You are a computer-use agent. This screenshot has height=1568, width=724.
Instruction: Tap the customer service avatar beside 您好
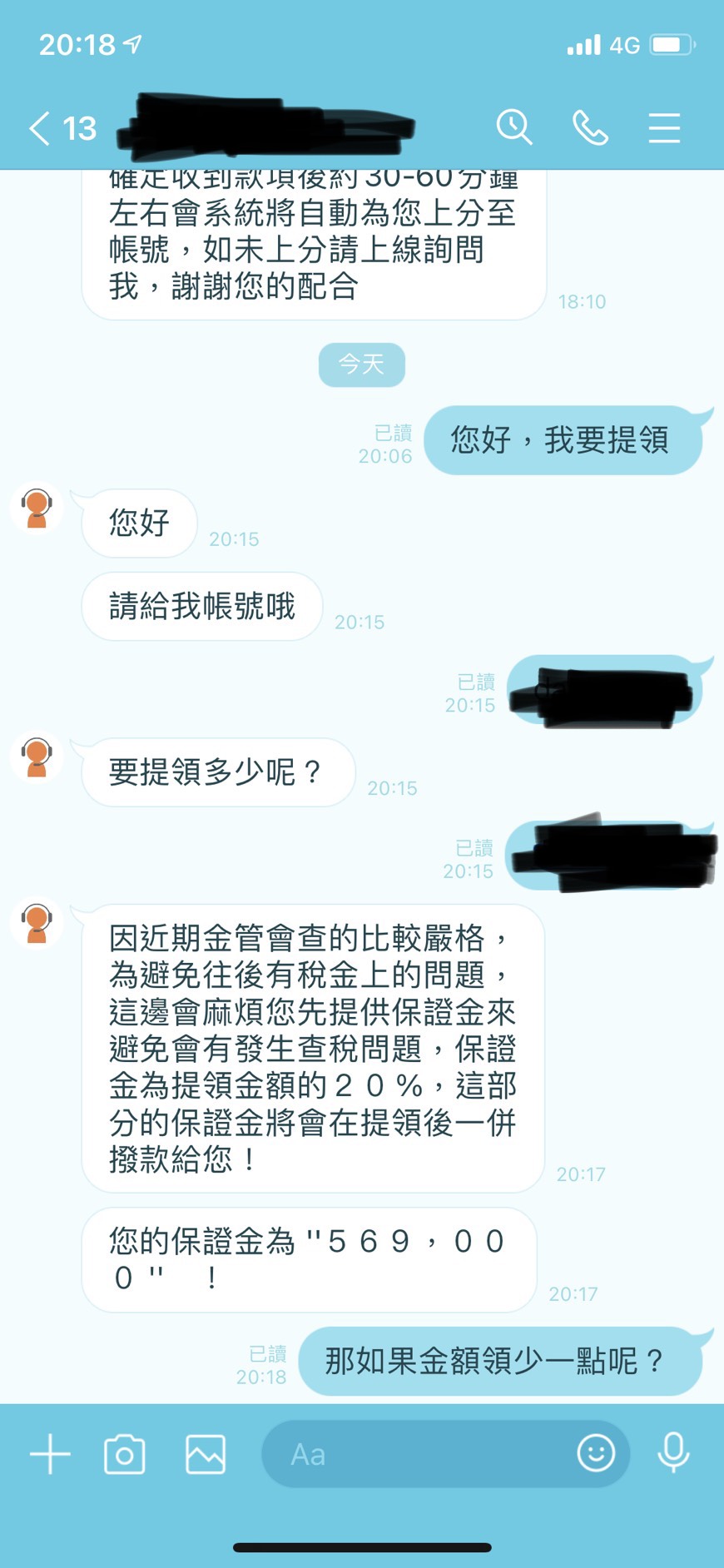point(37,508)
